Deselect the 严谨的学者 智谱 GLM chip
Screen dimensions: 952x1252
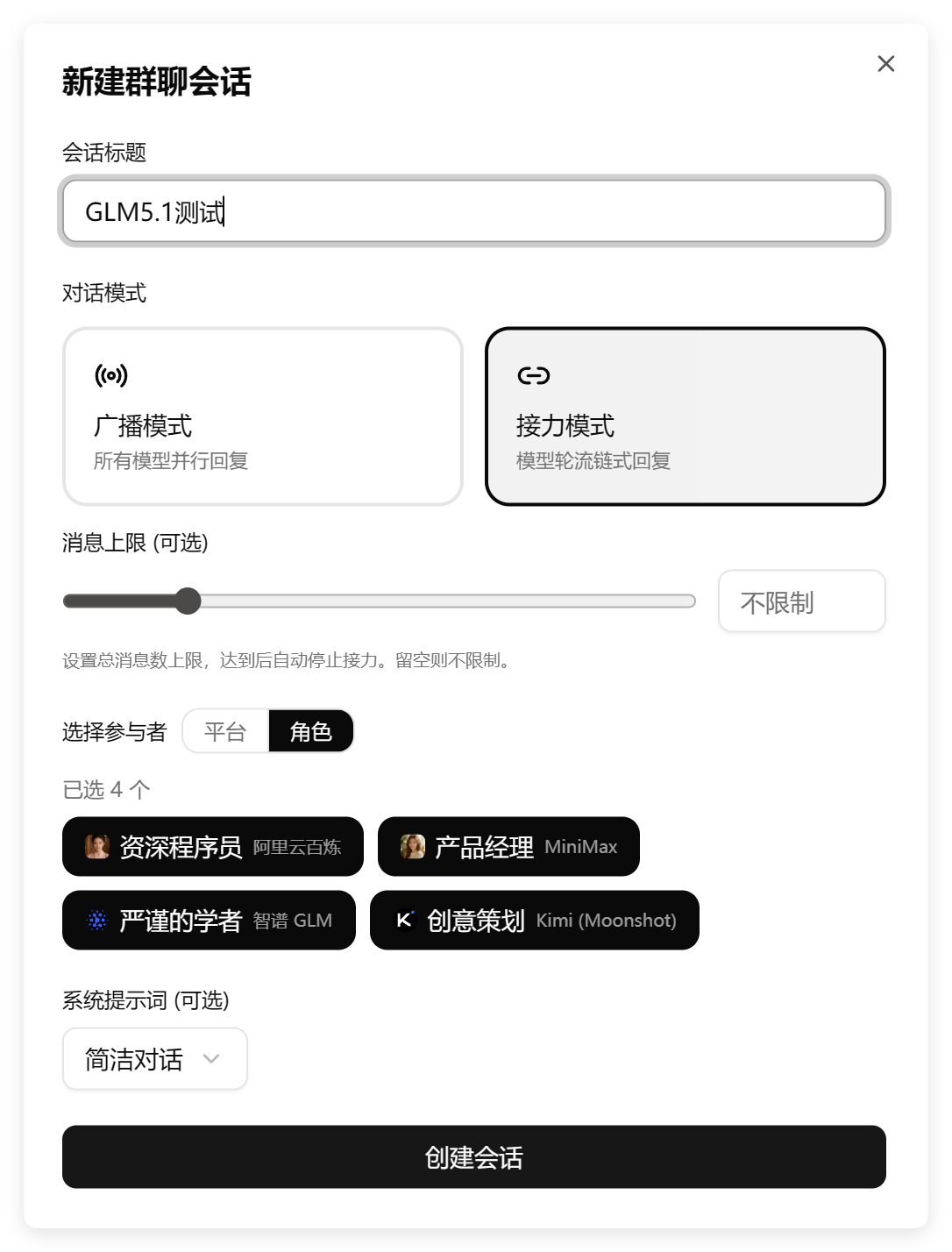pyautogui.click(x=209, y=921)
